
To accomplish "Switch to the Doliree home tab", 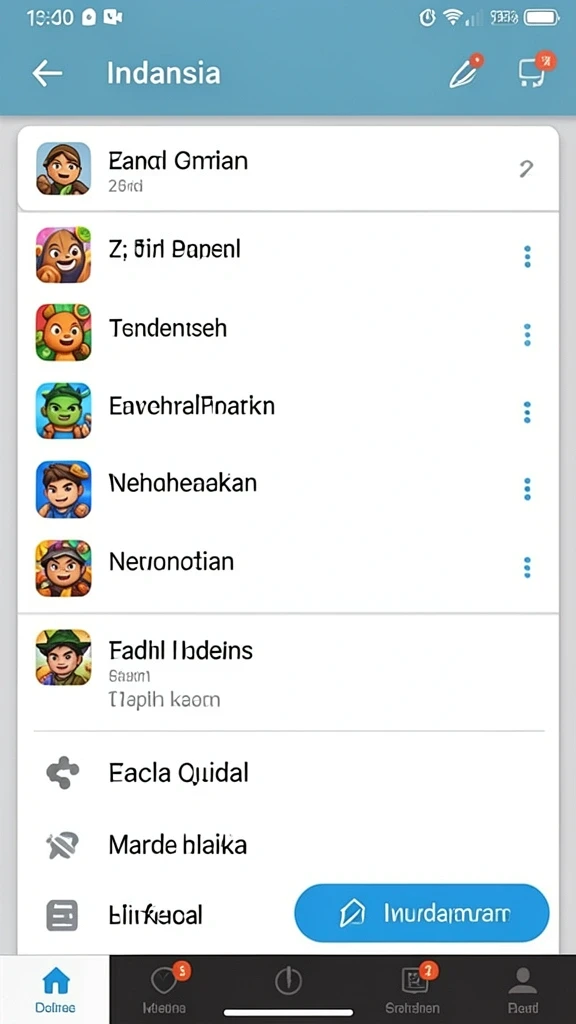I will pyautogui.click(x=56, y=989).
